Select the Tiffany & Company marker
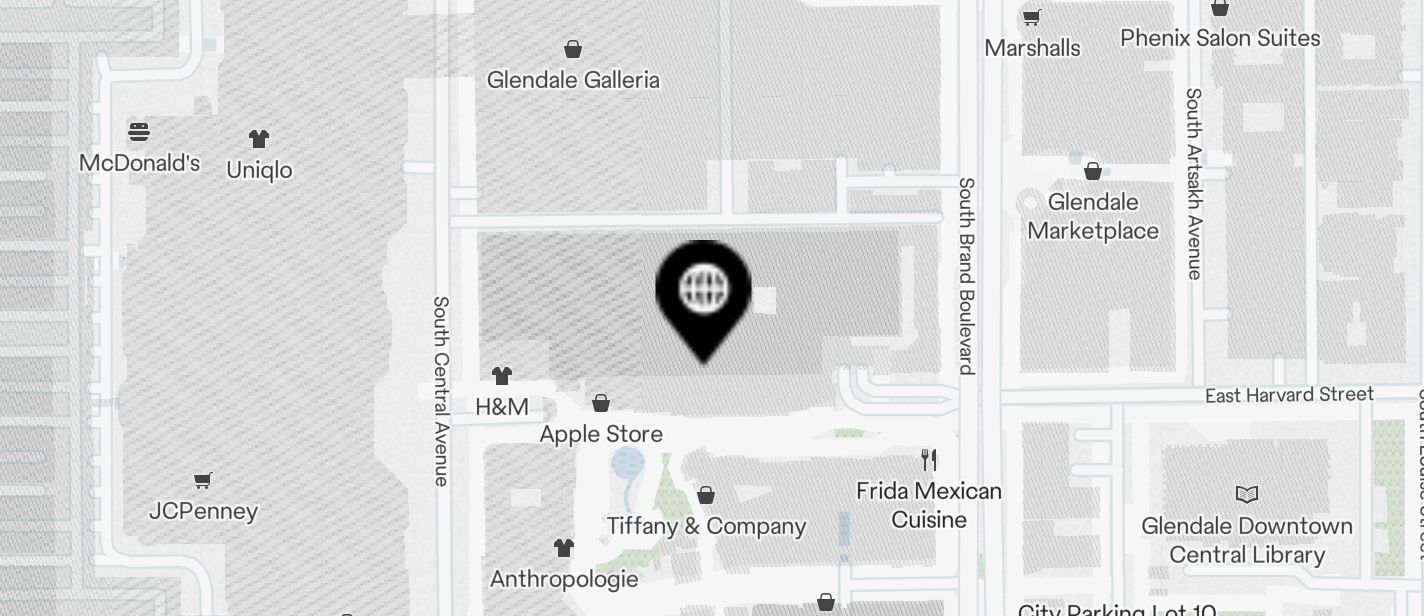The width and height of the screenshot is (1424, 616). 706,496
